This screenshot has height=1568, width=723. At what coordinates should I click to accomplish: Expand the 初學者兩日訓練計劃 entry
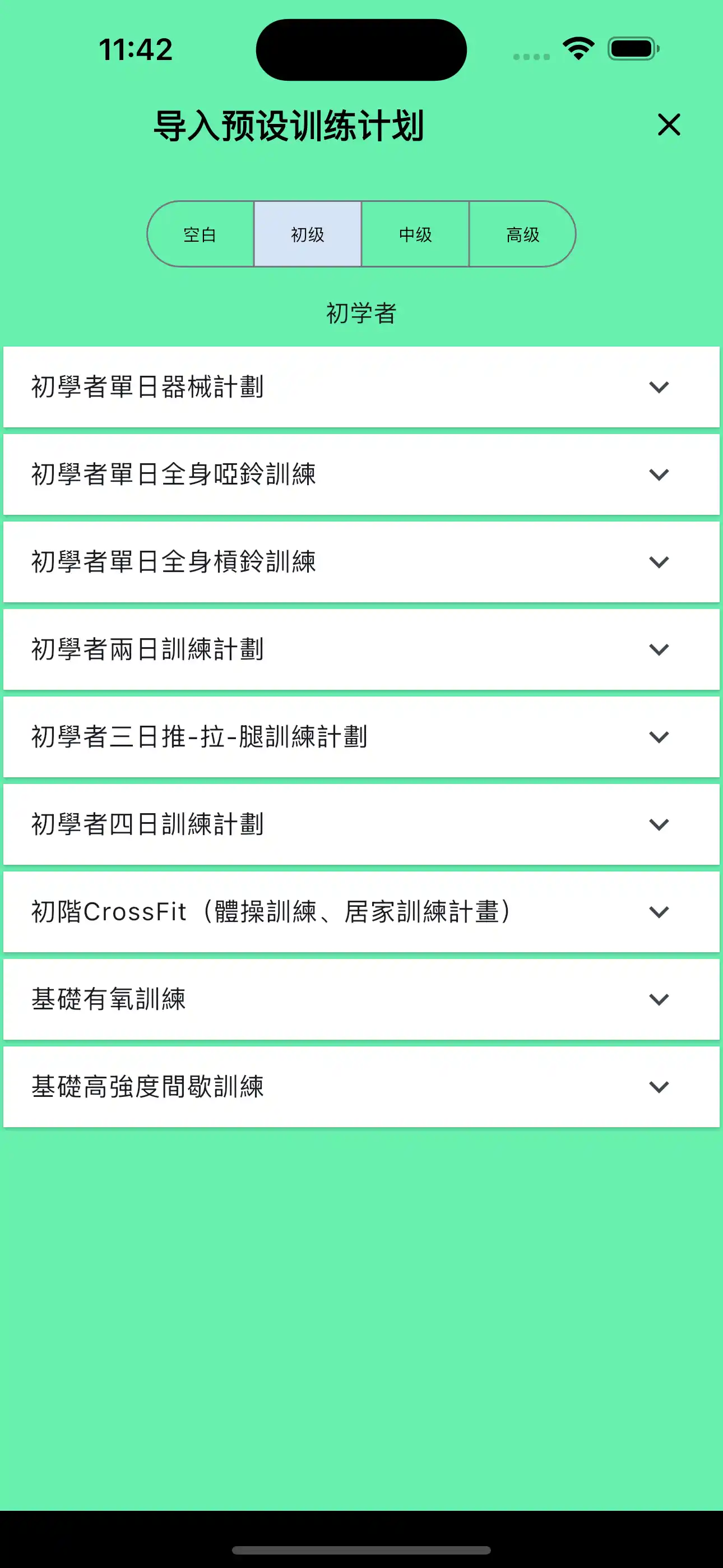[x=659, y=649]
